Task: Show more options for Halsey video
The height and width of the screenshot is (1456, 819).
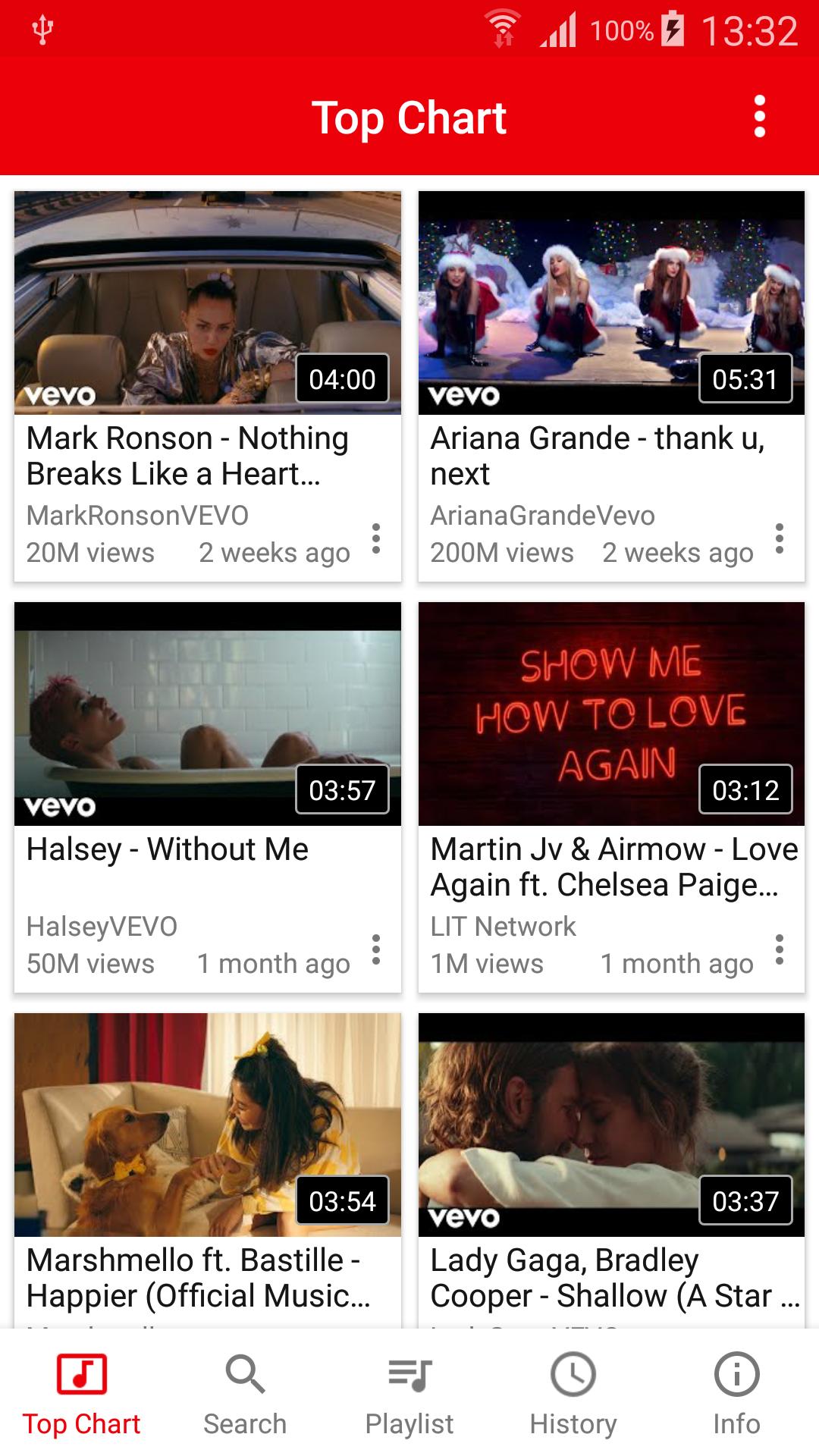Action: coord(375,949)
